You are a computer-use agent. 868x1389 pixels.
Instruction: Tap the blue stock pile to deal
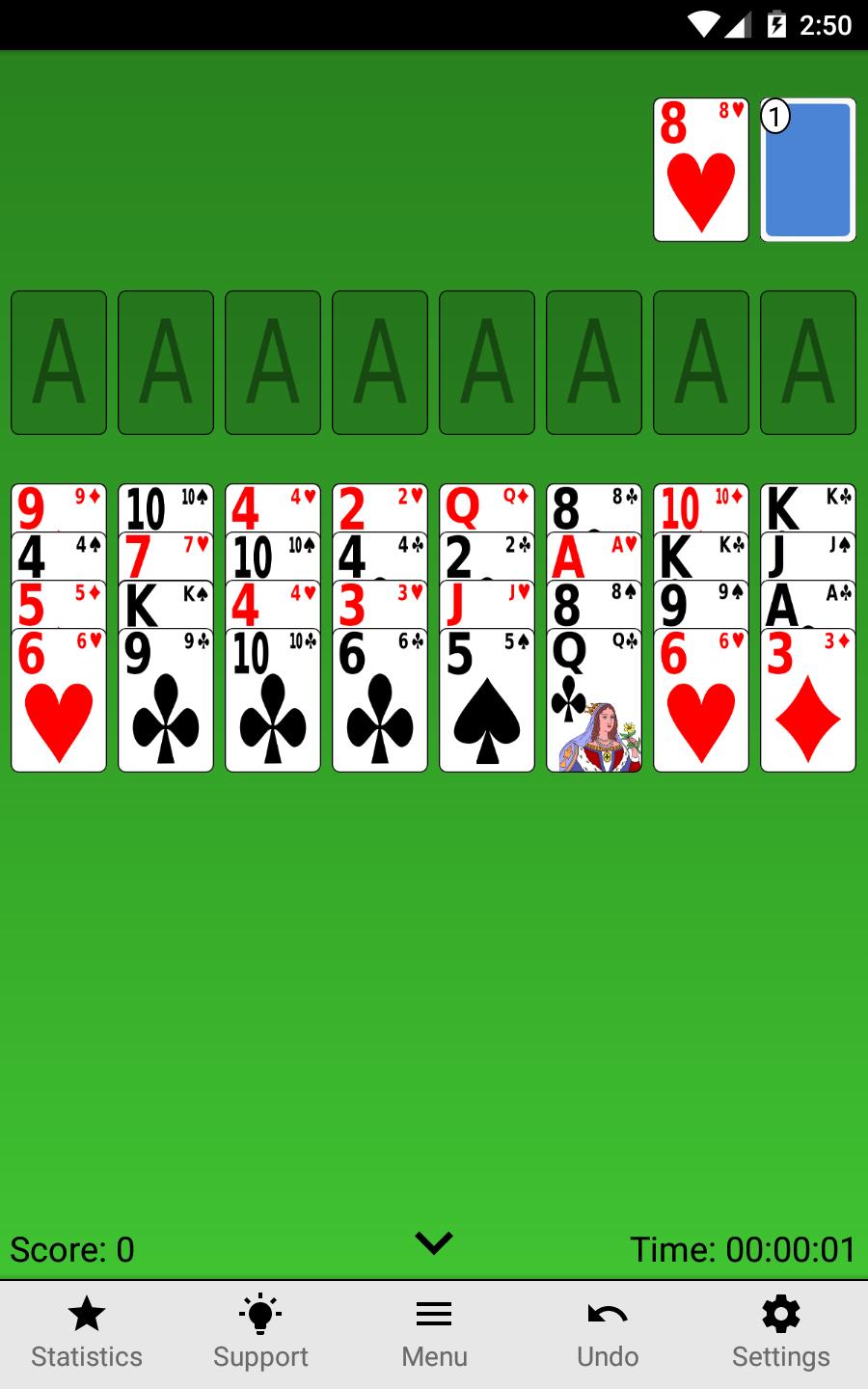[808, 170]
